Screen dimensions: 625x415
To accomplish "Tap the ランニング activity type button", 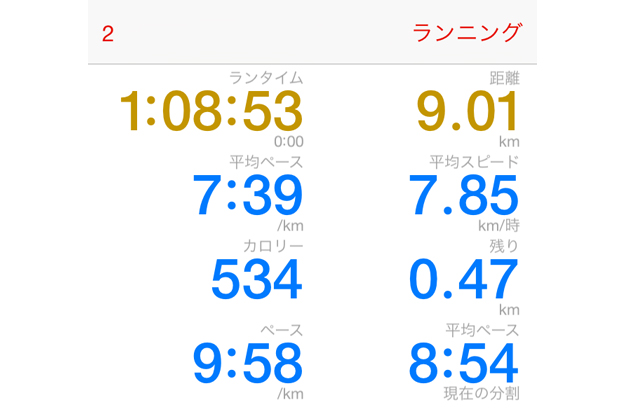I will (466, 33).
